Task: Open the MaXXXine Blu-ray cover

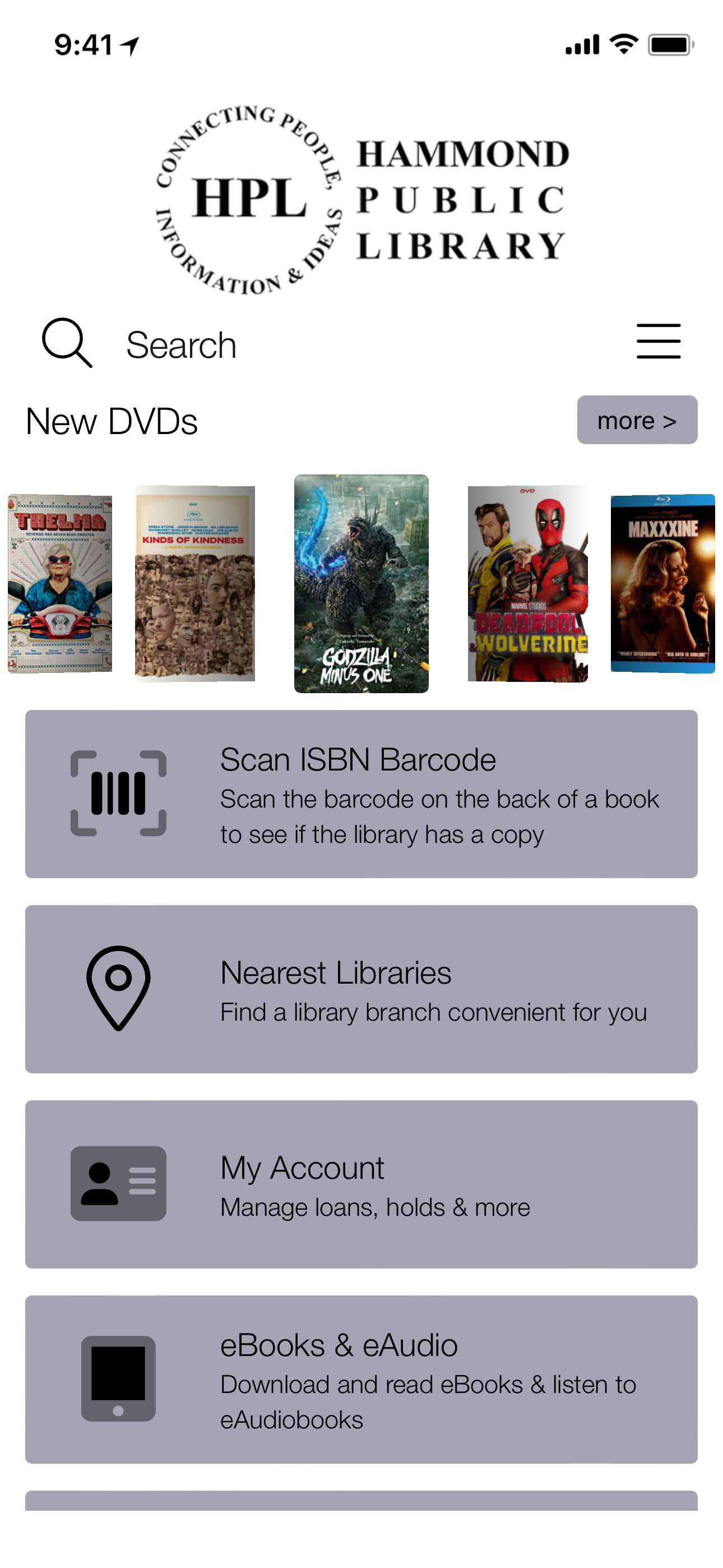Action: tap(662, 583)
